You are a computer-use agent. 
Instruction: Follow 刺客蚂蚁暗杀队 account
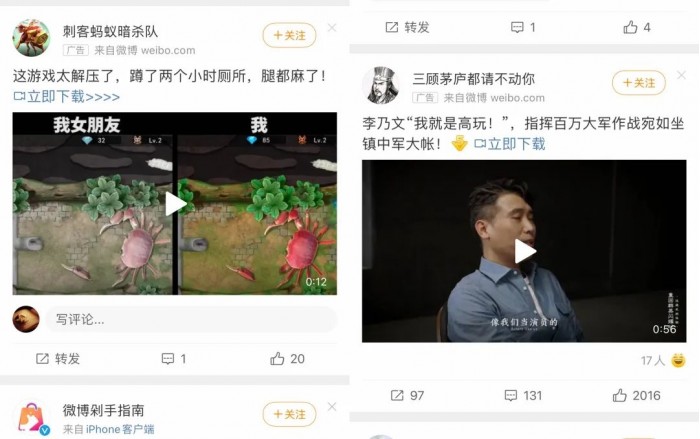(289, 36)
